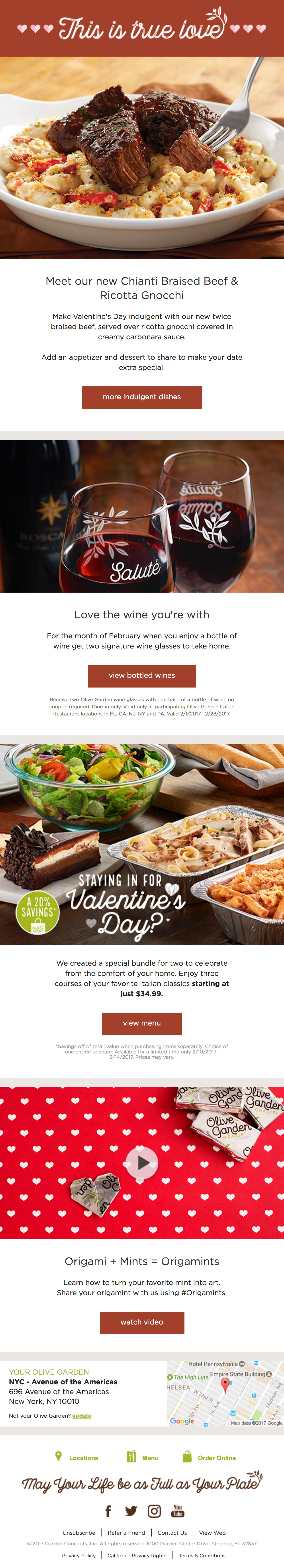Viewport: 284px width, 1568px height.
Task: Open the restaurant map thumbnail
Action: (x=225, y=1393)
